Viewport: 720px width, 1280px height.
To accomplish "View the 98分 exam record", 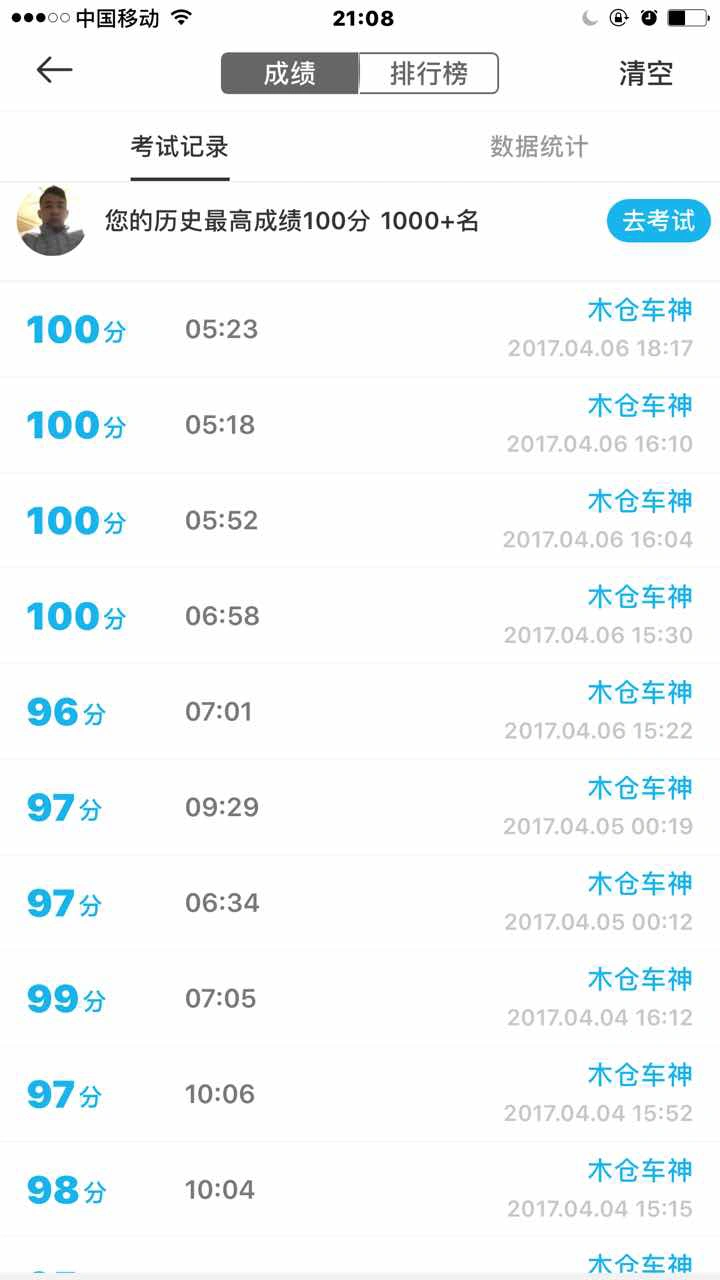I will [360, 1190].
